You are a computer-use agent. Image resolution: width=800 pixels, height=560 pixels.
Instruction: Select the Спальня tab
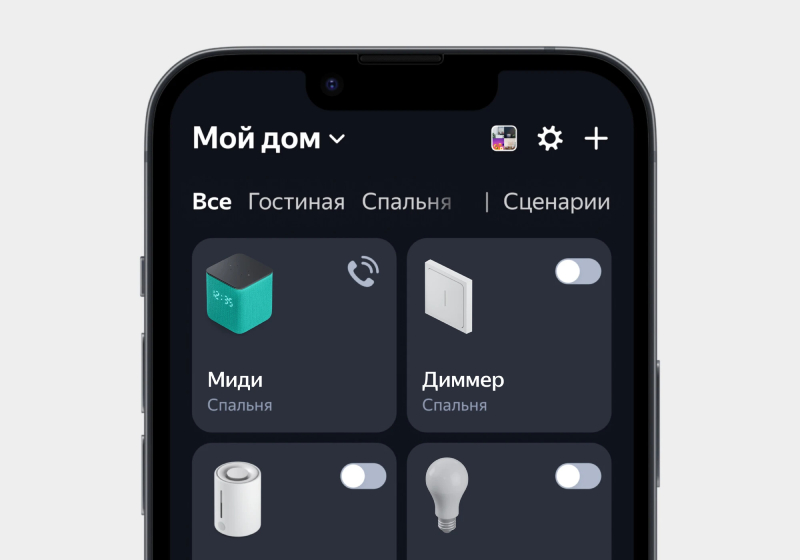click(x=406, y=202)
